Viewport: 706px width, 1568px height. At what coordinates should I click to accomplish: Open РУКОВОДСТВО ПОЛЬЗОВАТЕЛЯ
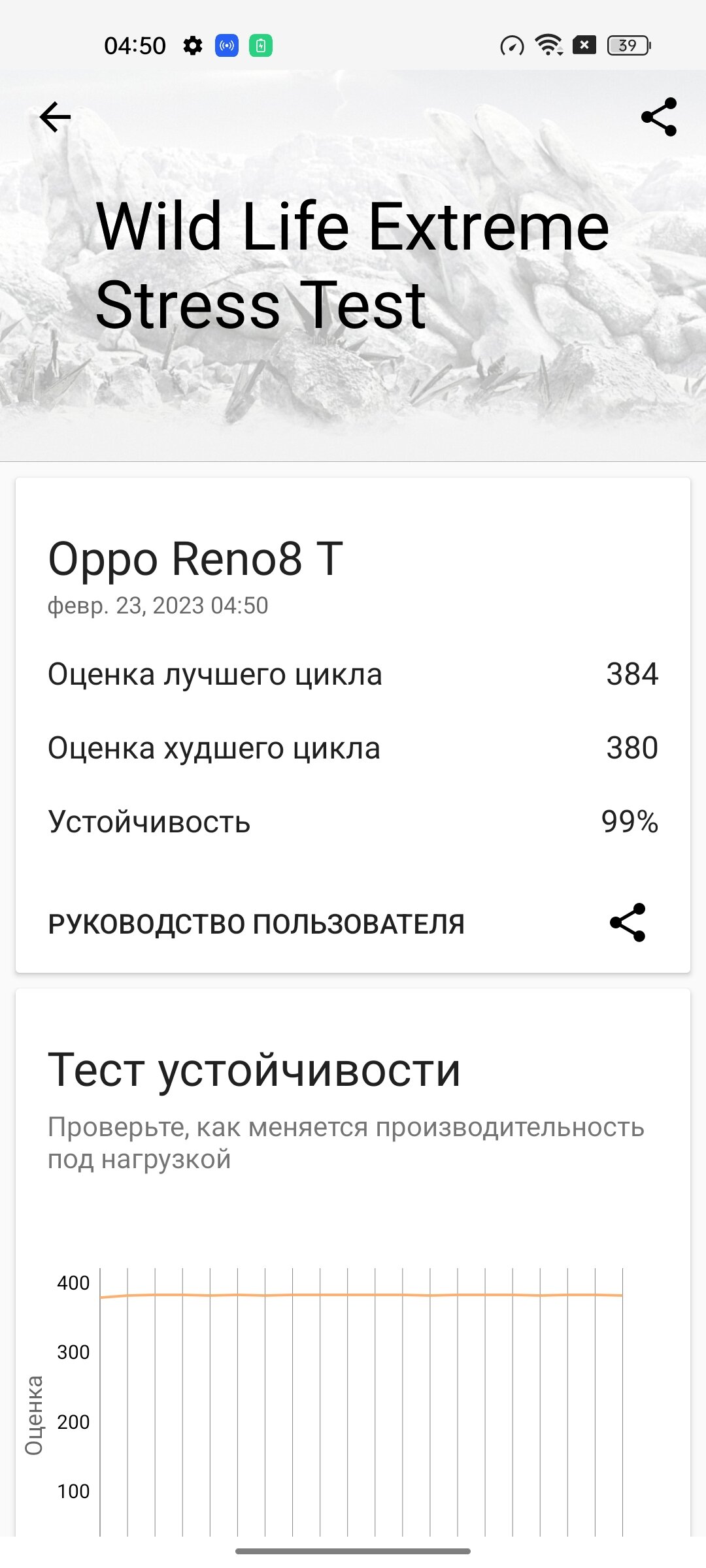[256, 924]
